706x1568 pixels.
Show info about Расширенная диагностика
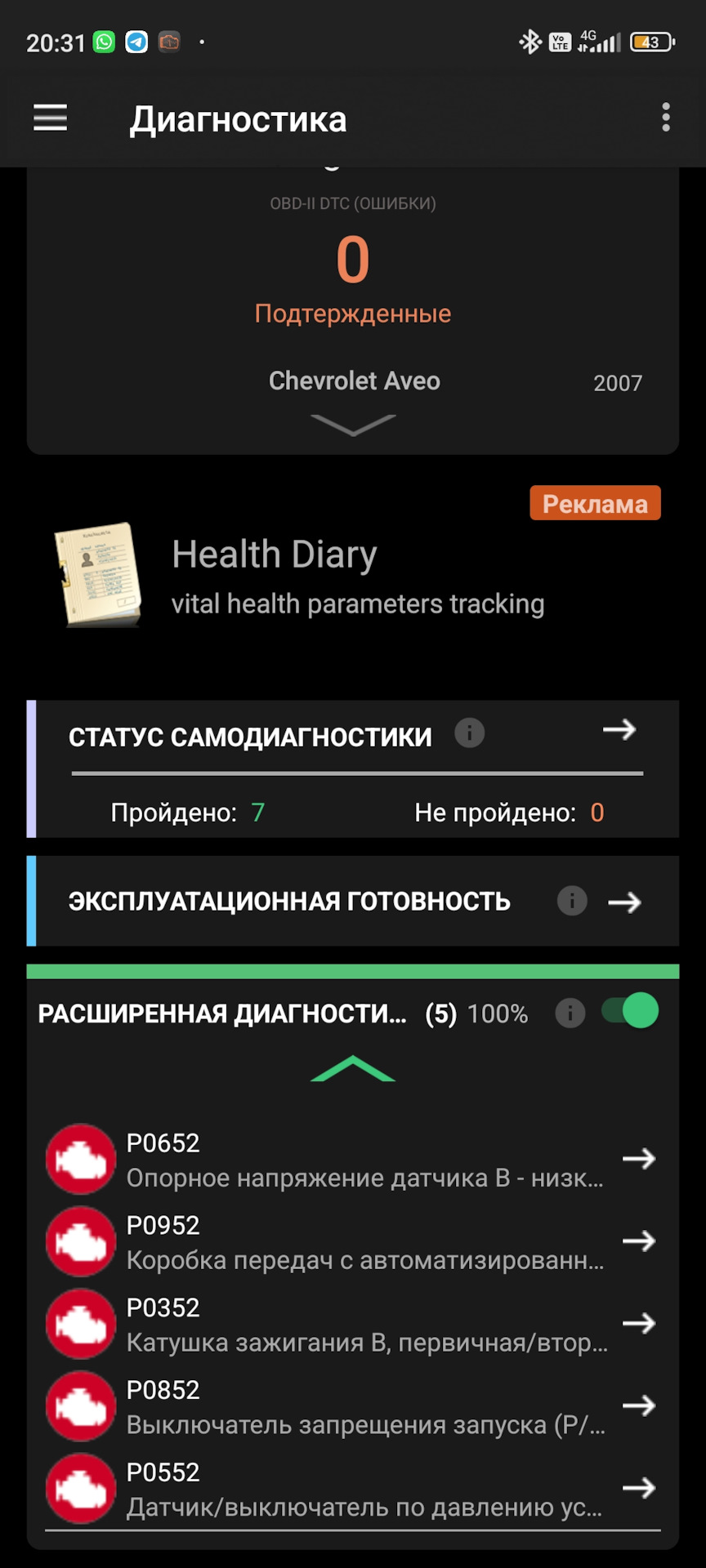[x=570, y=1013]
